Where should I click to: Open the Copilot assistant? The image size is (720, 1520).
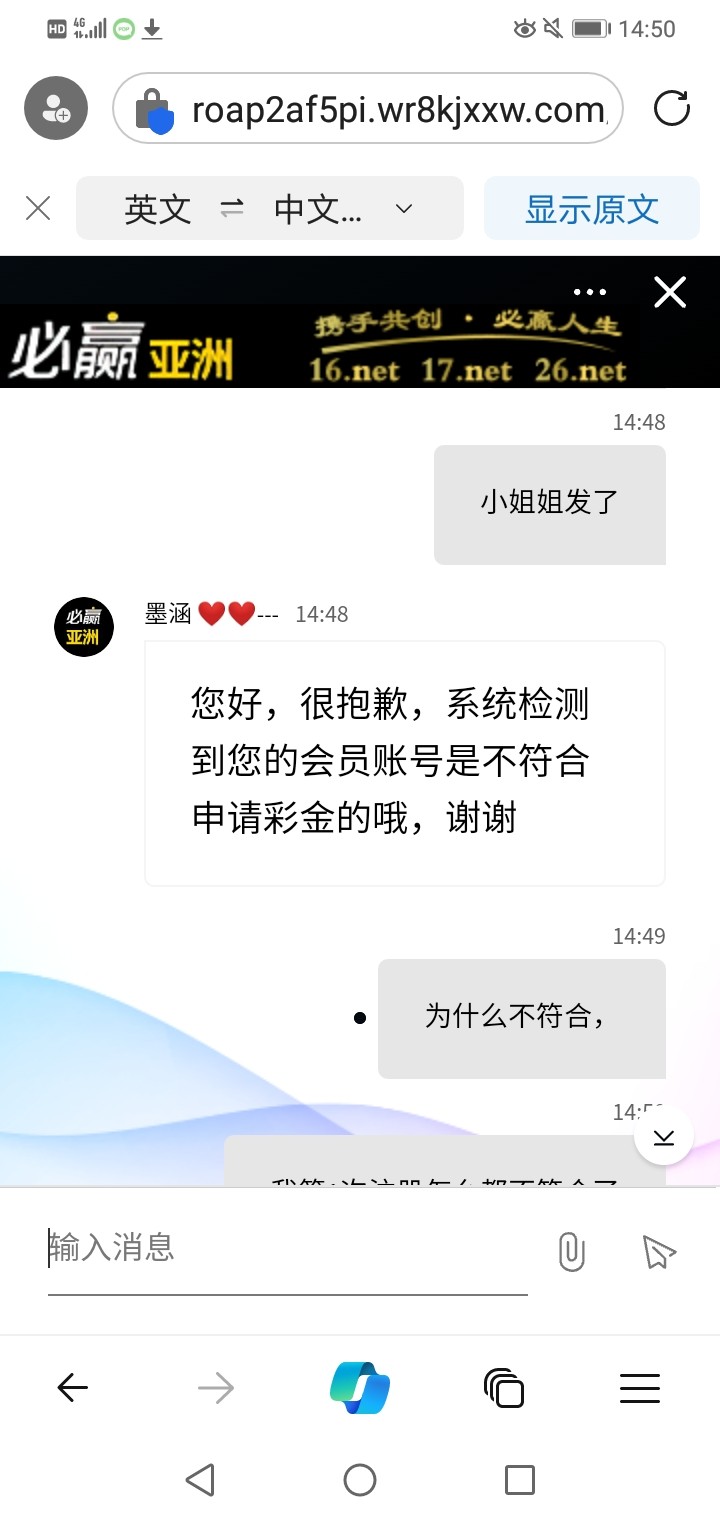click(x=360, y=1388)
